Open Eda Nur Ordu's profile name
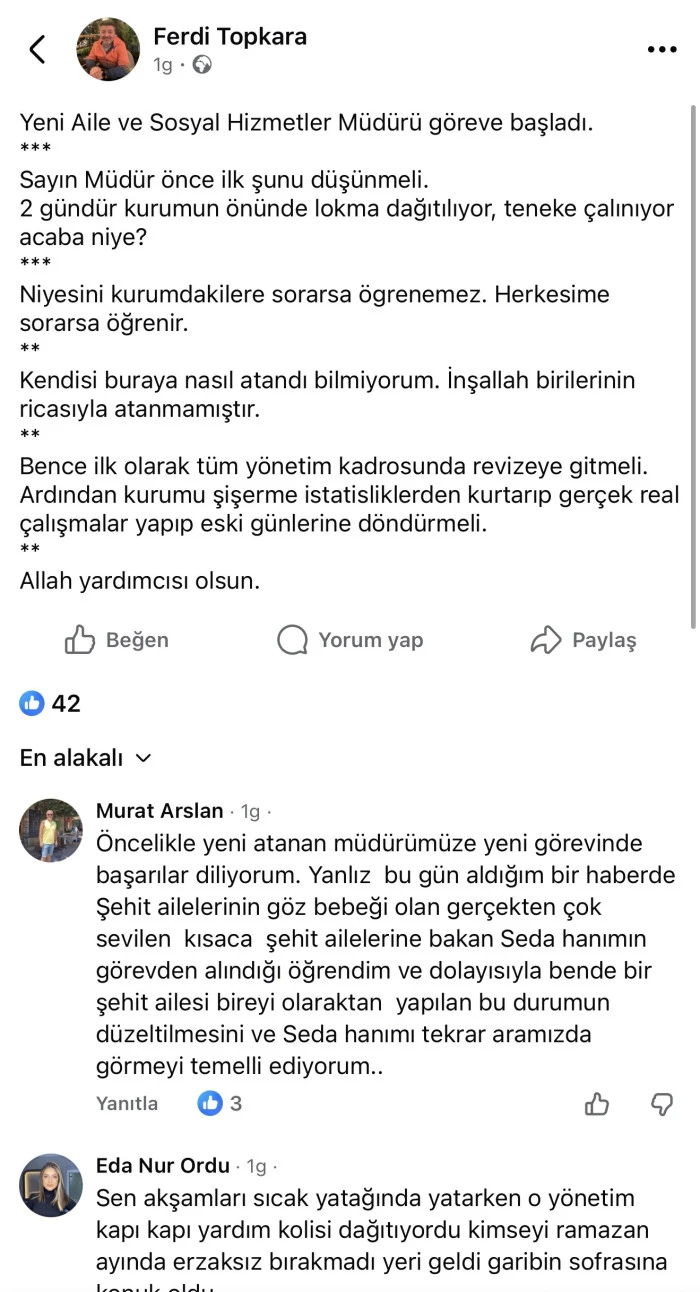This screenshot has width=700, height=1292. point(163,1166)
